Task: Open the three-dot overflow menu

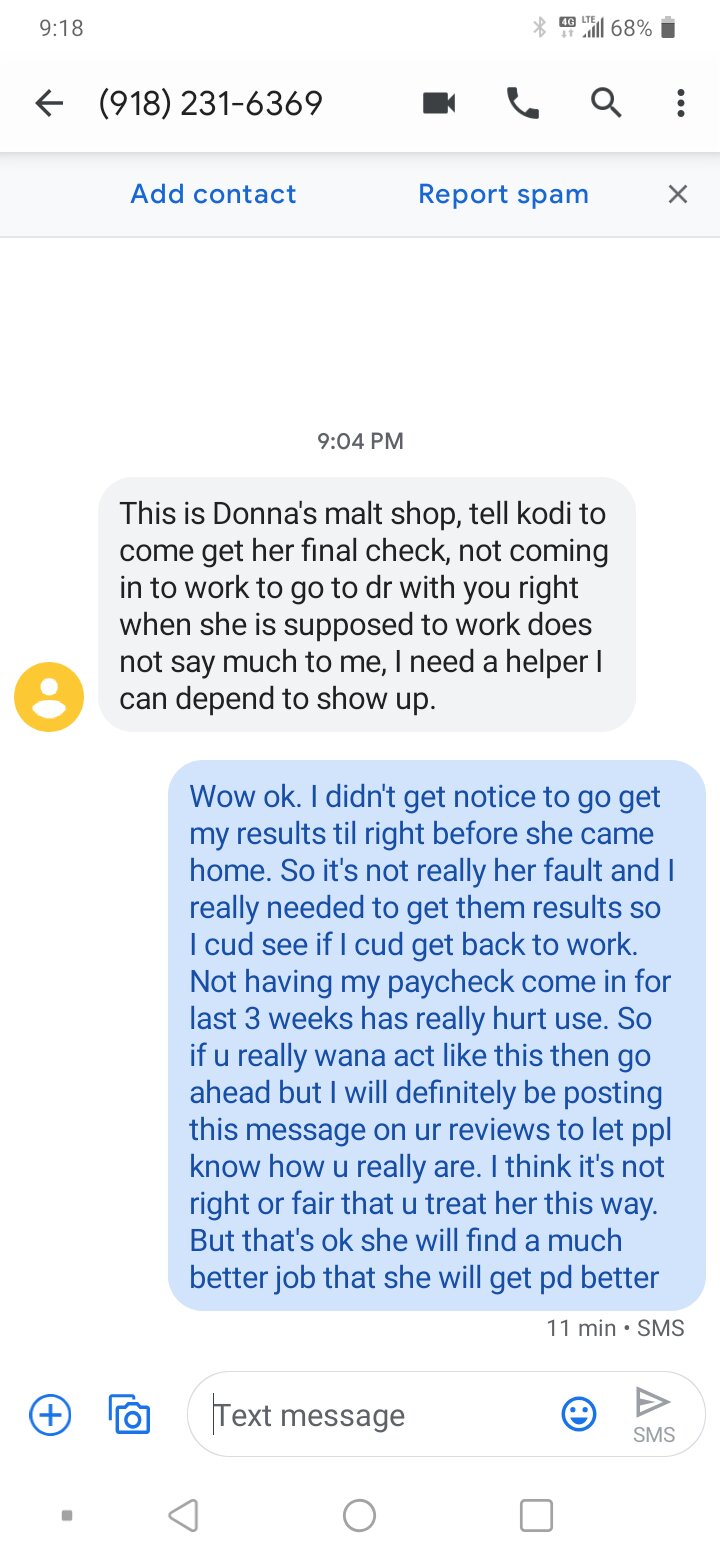Action: pyautogui.click(x=680, y=103)
